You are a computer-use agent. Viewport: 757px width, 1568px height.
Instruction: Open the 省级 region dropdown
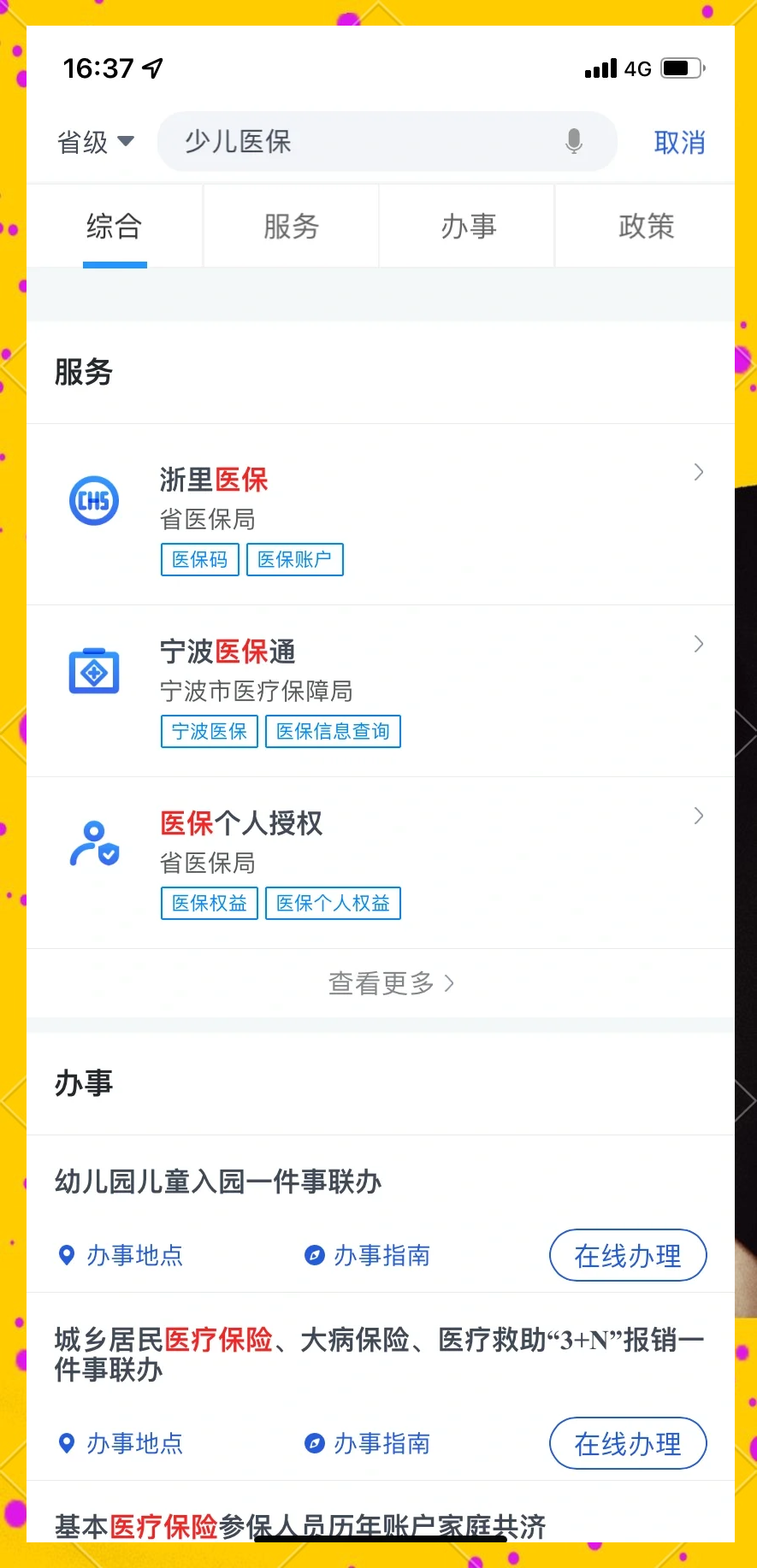96,143
